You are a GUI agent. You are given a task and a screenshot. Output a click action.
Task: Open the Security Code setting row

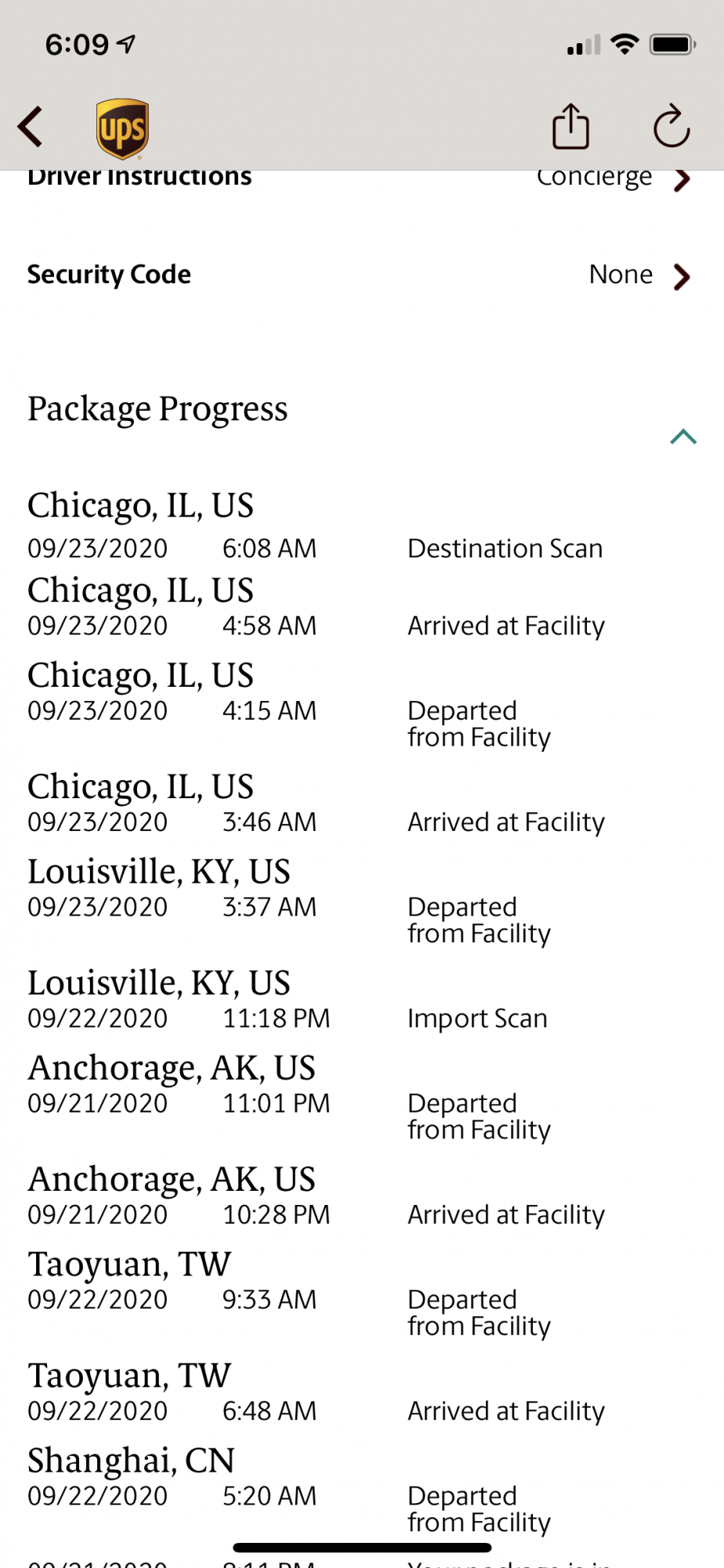pyautogui.click(x=362, y=275)
